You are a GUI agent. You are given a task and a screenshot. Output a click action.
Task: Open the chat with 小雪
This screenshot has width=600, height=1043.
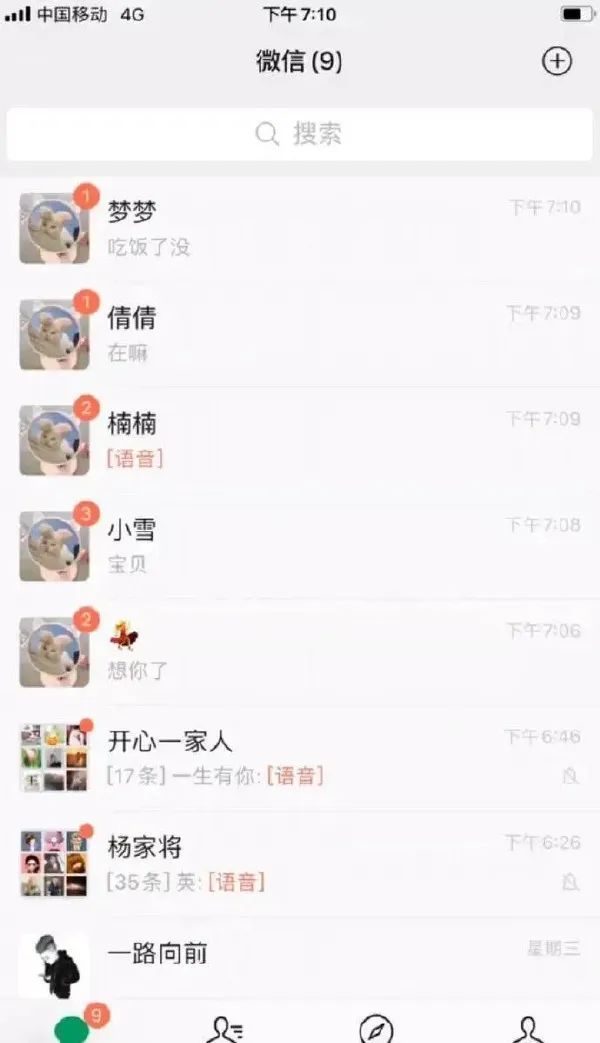(300, 546)
